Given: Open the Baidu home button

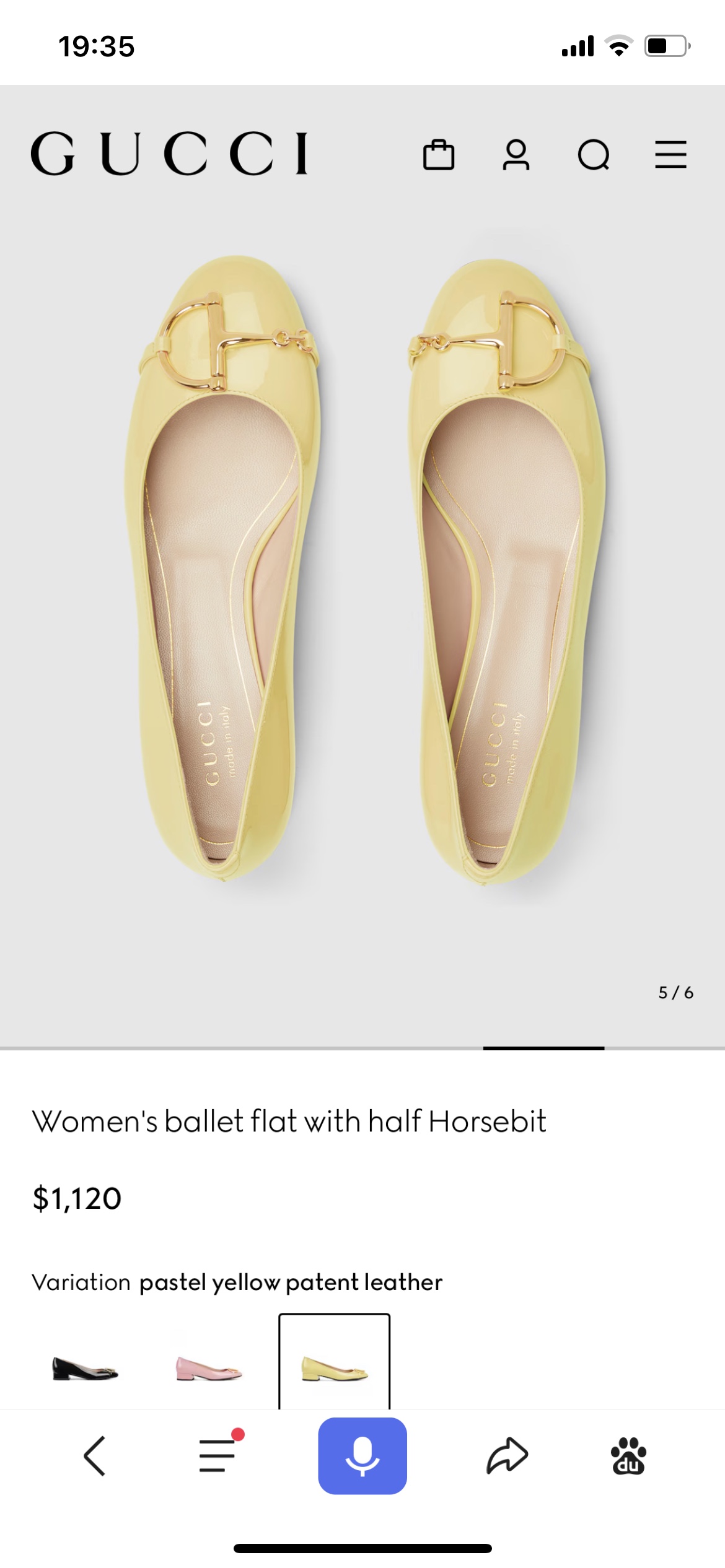Looking at the screenshot, I should click(x=628, y=1456).
